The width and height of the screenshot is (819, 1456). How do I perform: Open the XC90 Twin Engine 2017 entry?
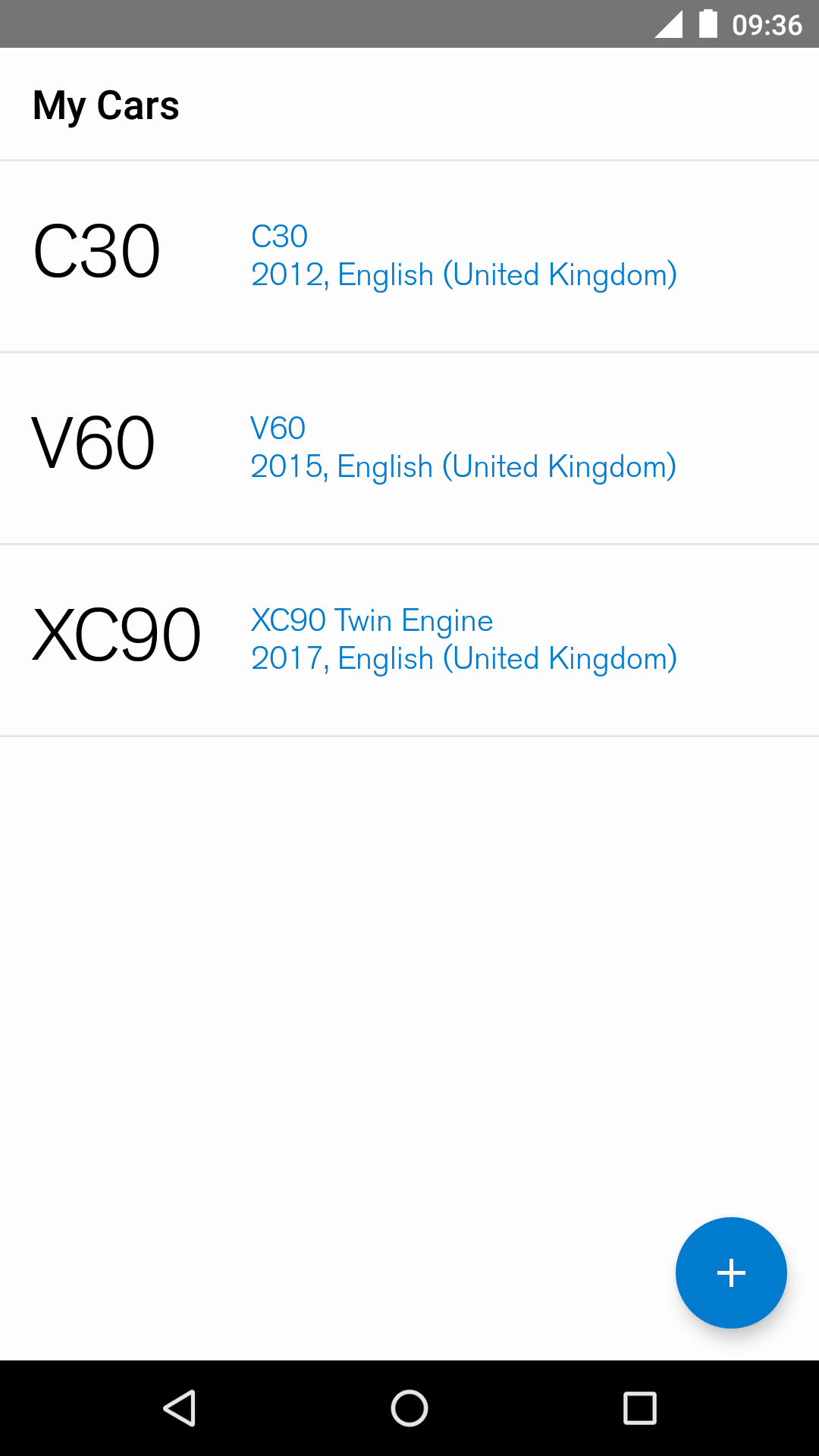pyautogui.click(x=409, y=640)
